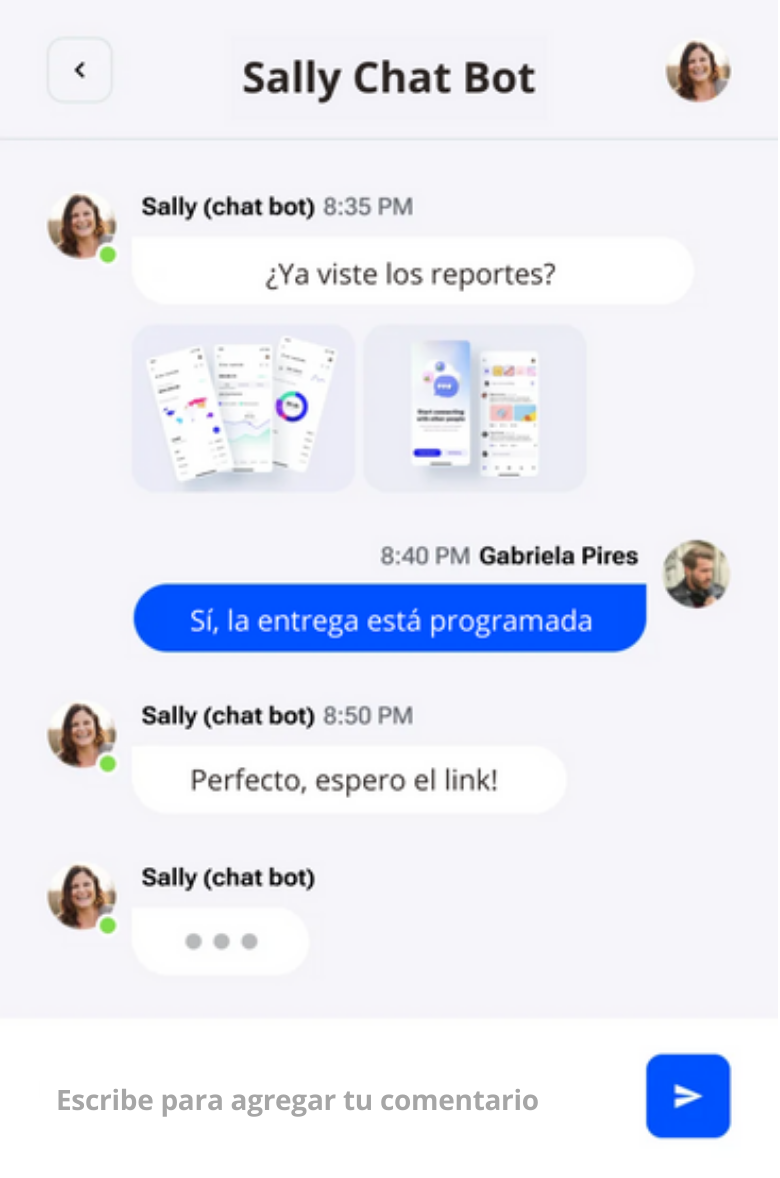Click Sally's avatar beside her first message
The width and height of the screenshot is (780, 1178).
click(81, 224)
